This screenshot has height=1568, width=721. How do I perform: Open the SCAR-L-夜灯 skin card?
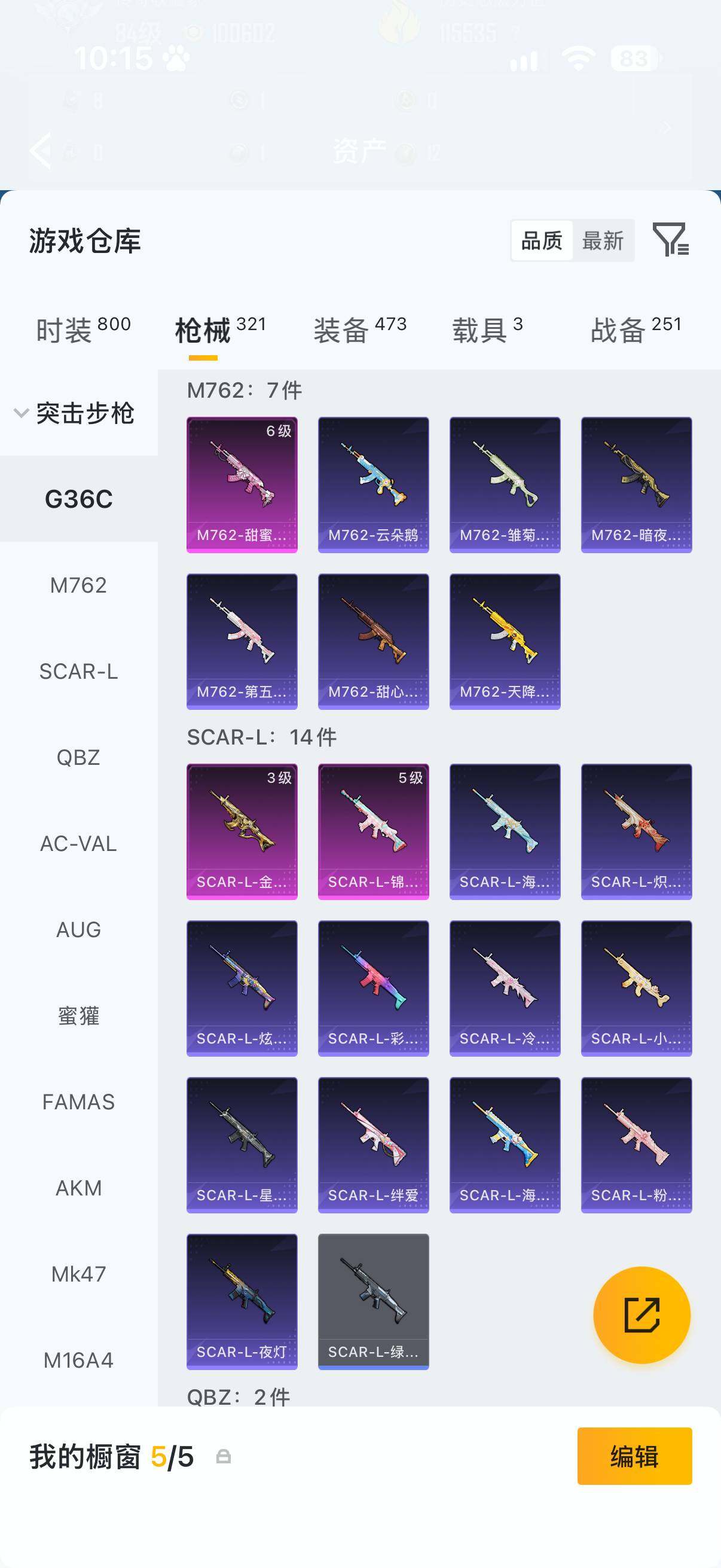(x=242, y=1301)
